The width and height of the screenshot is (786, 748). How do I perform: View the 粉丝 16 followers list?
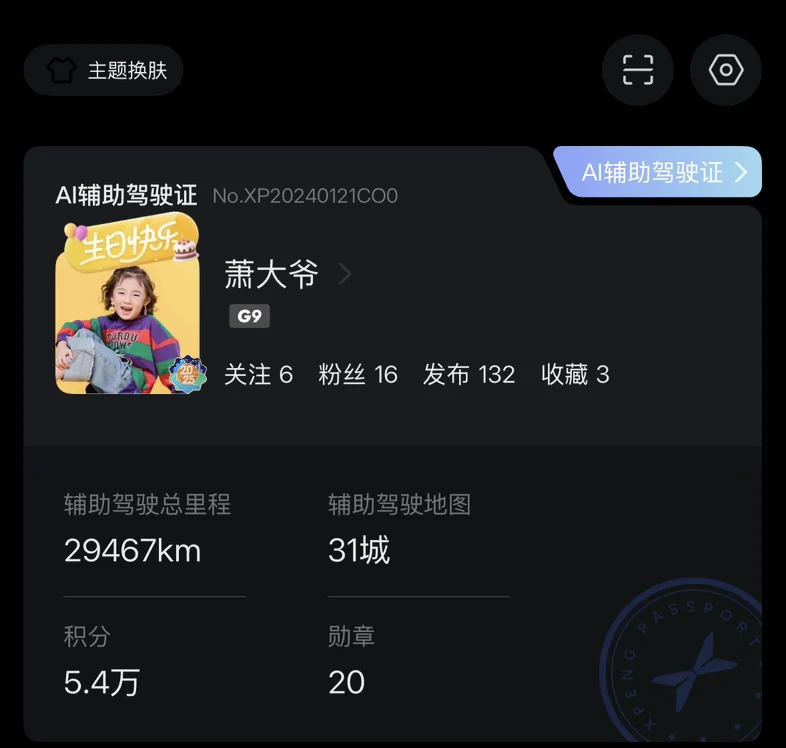pos(358,375)
